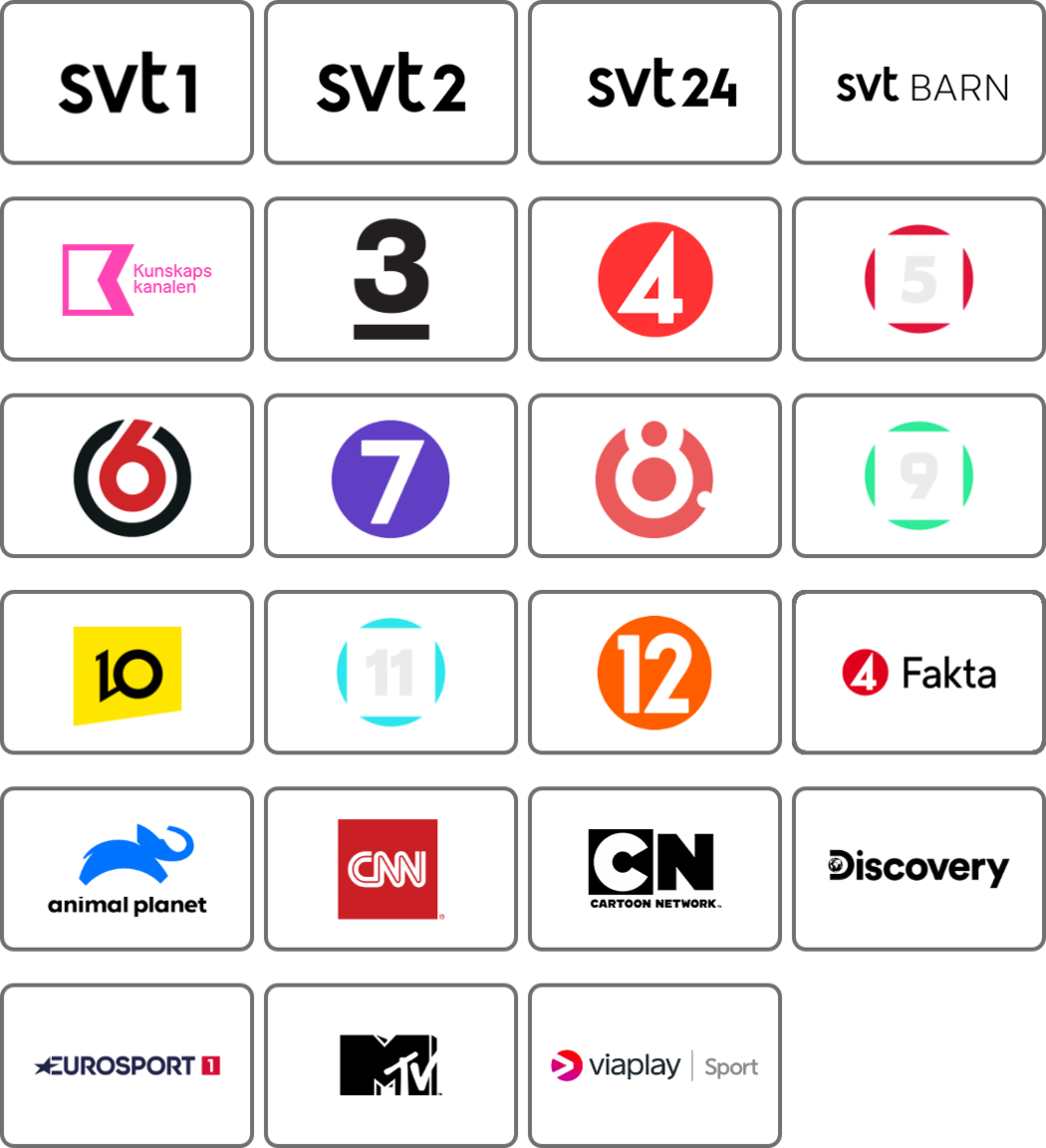
Task: Open the Kanal 5 channel
Action: [917, 277]
